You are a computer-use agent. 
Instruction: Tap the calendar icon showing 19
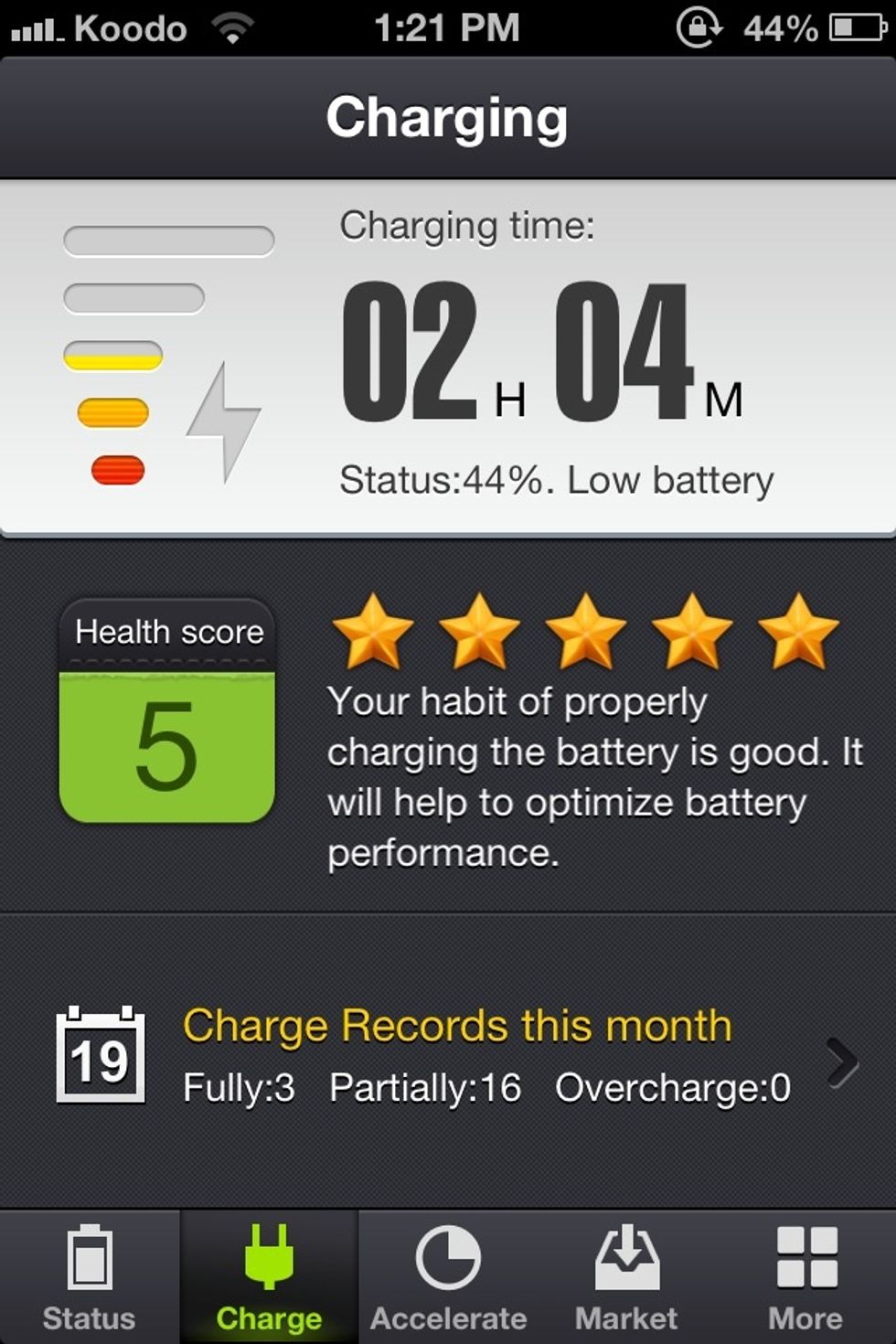coord(102,1056)
